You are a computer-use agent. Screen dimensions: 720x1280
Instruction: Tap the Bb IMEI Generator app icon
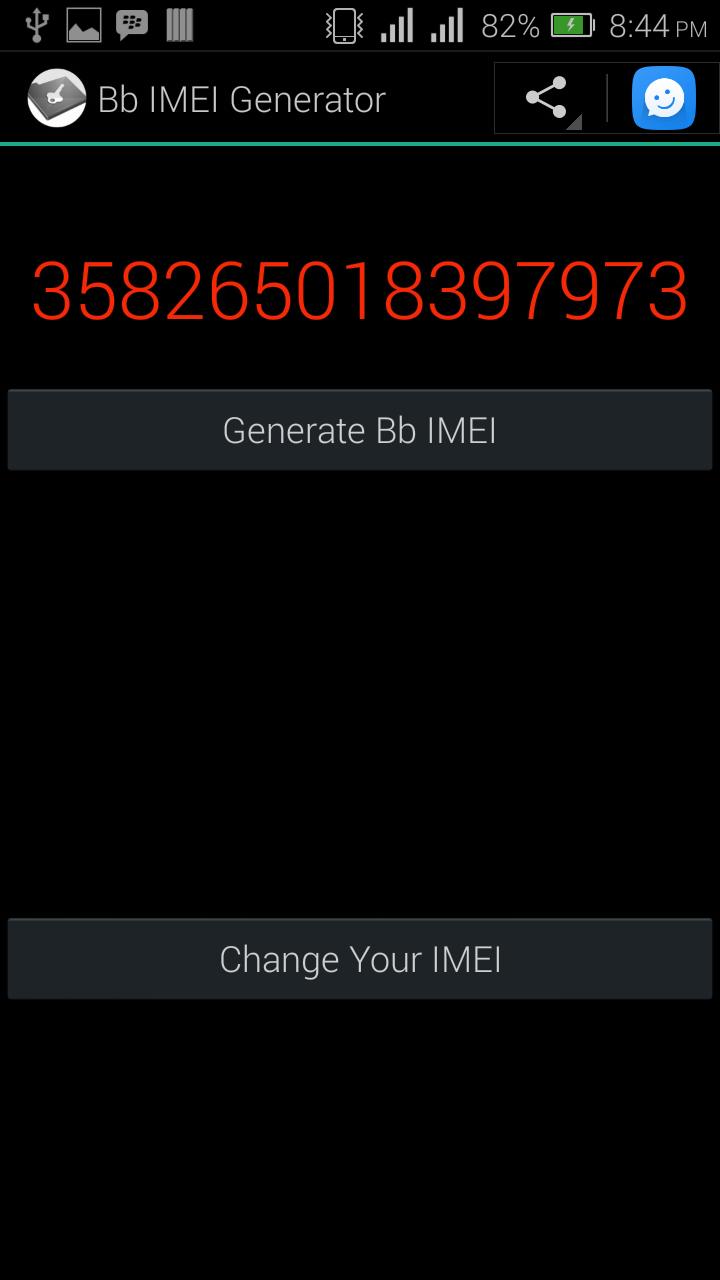(x=56, y=97)
